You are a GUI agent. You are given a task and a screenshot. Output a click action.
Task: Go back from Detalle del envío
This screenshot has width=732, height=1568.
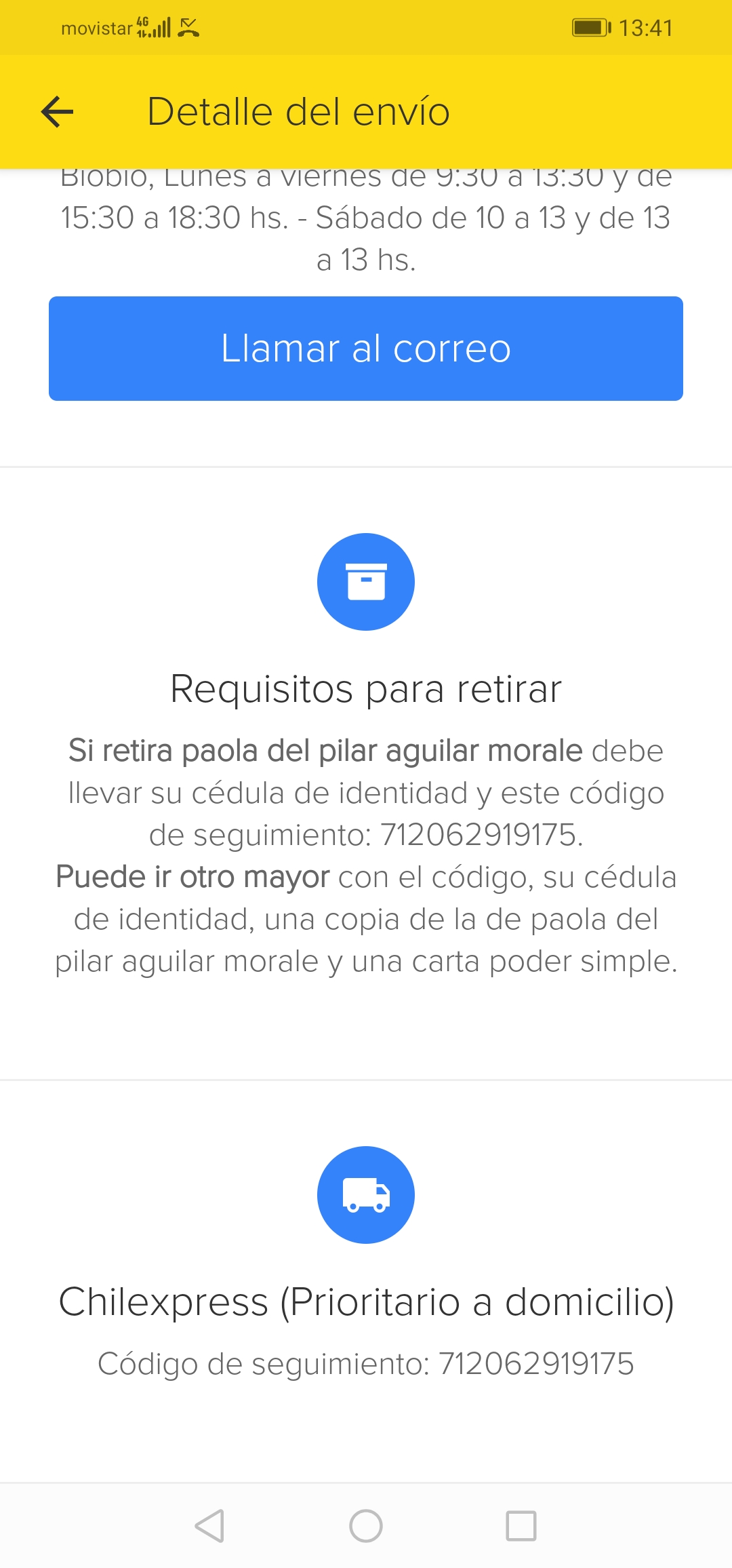point(57,112)
